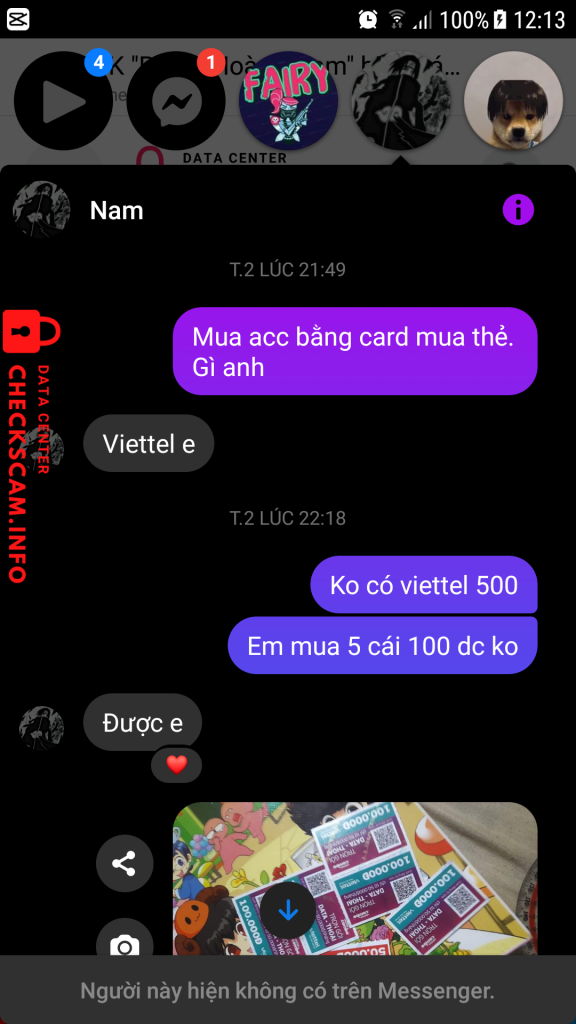
Task: Open the FAIRY chat head
Action: tap(288, 101)
